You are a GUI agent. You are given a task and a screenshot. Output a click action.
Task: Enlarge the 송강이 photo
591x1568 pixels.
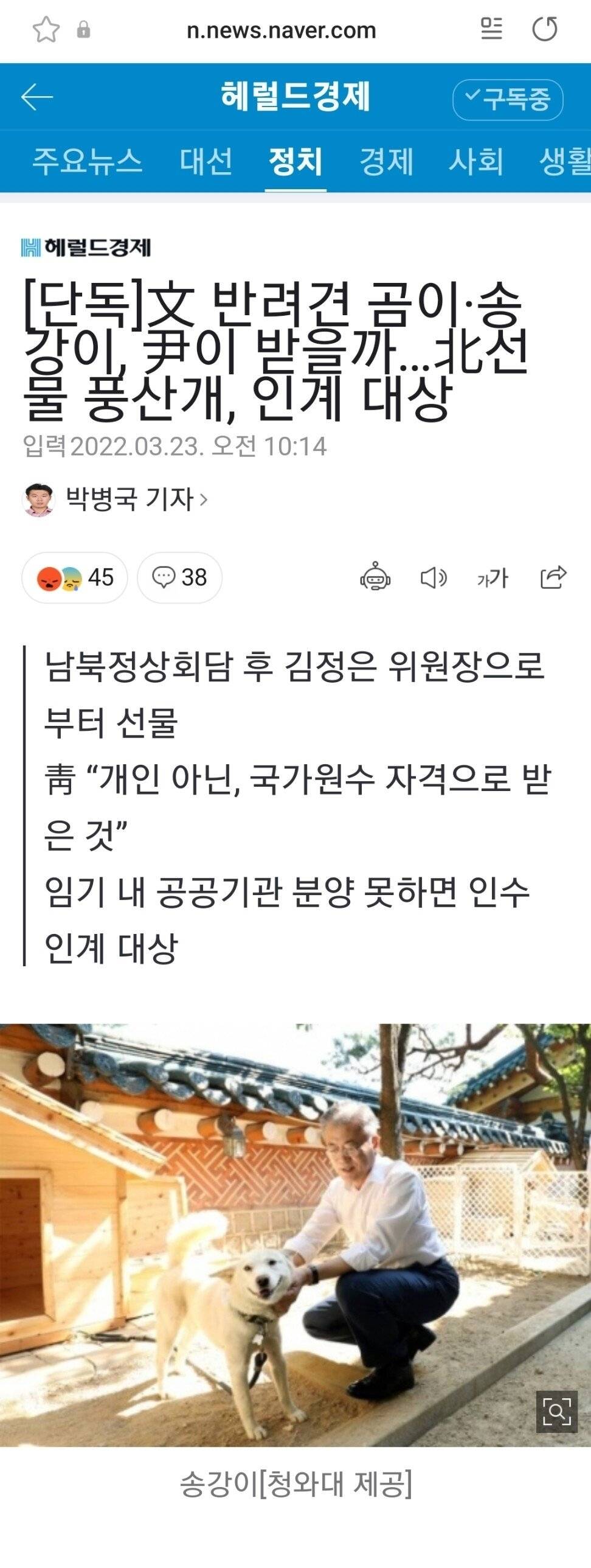click(x=556, y=1411)
